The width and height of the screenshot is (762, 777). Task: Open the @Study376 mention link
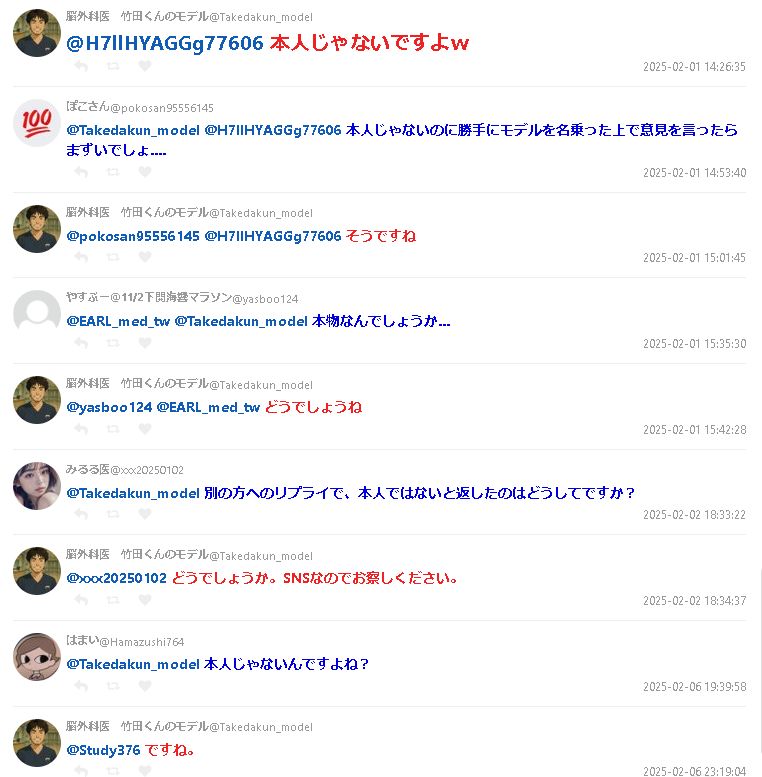click(103, 749)
